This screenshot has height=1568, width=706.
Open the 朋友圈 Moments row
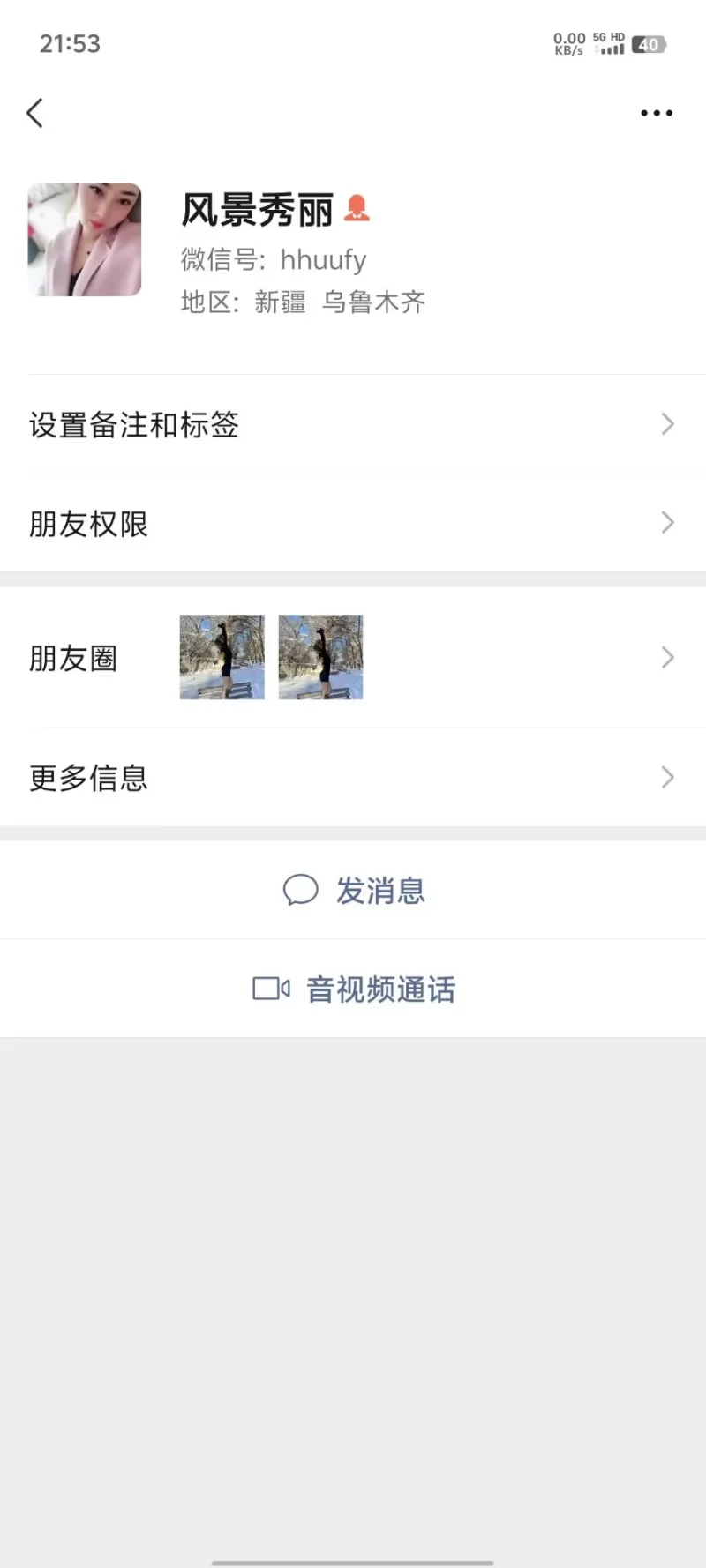(353, 658)
